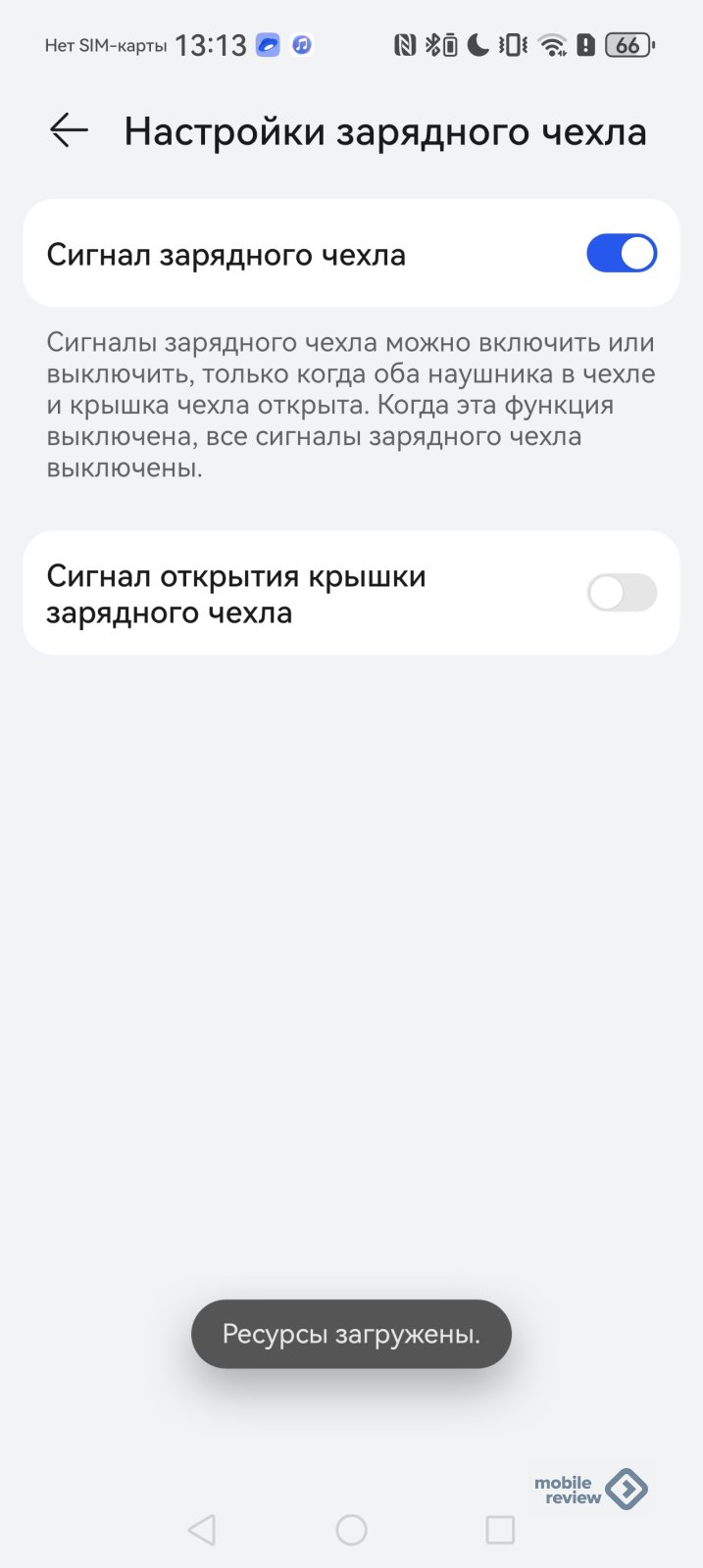Turn off the Сигнал зарядного чехла switch
The image size is (703, 1568).
pos(621,254)
